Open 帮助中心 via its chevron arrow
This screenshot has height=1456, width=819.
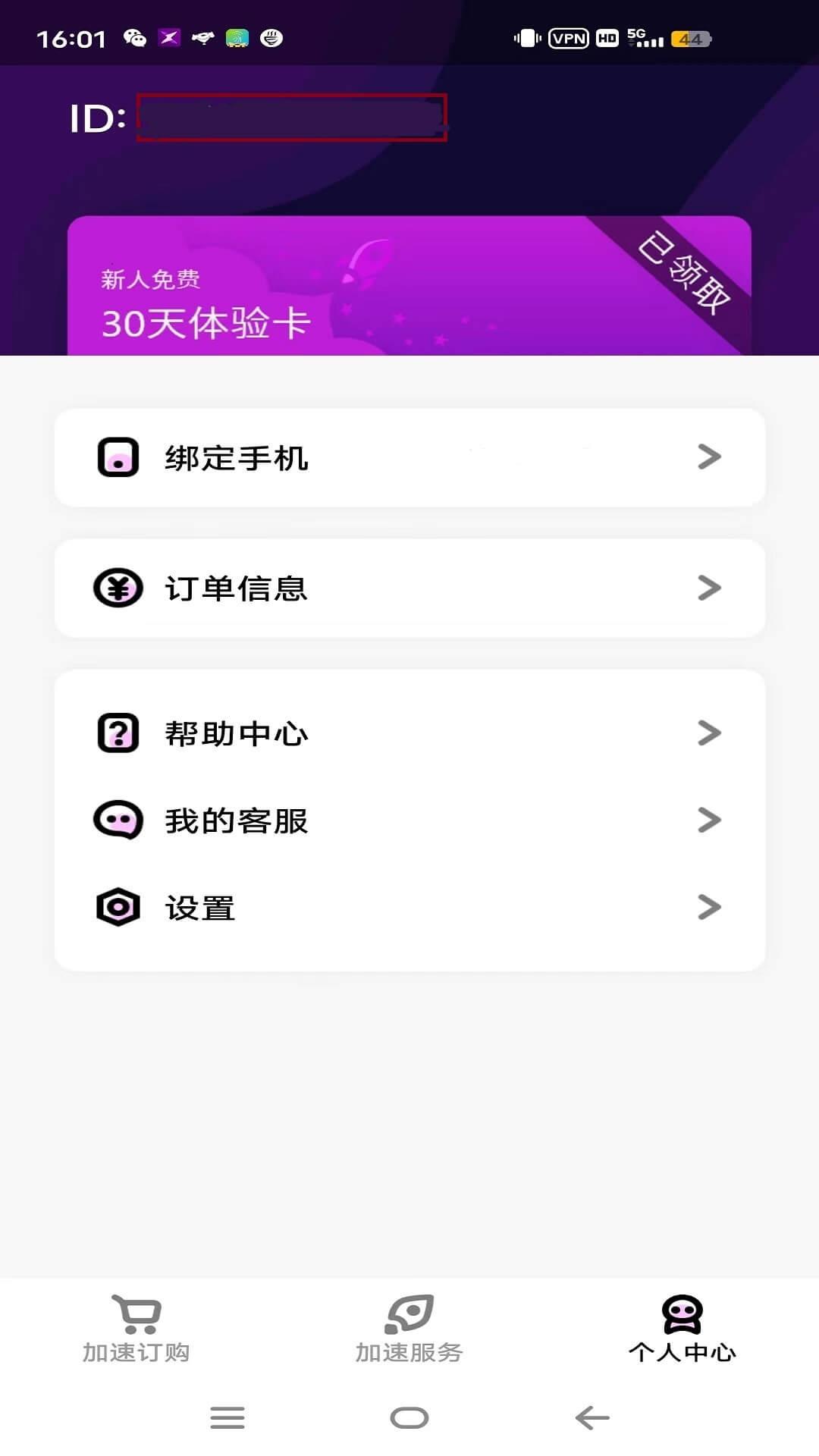pyautogui.click(x=708, y=733)
